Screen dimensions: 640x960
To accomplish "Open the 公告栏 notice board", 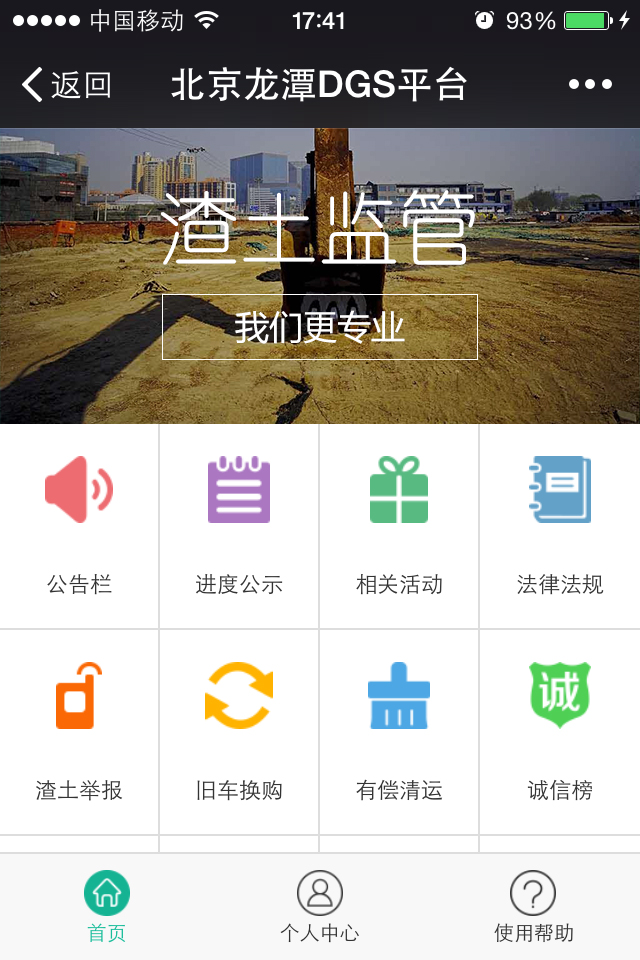I will 79,525.
